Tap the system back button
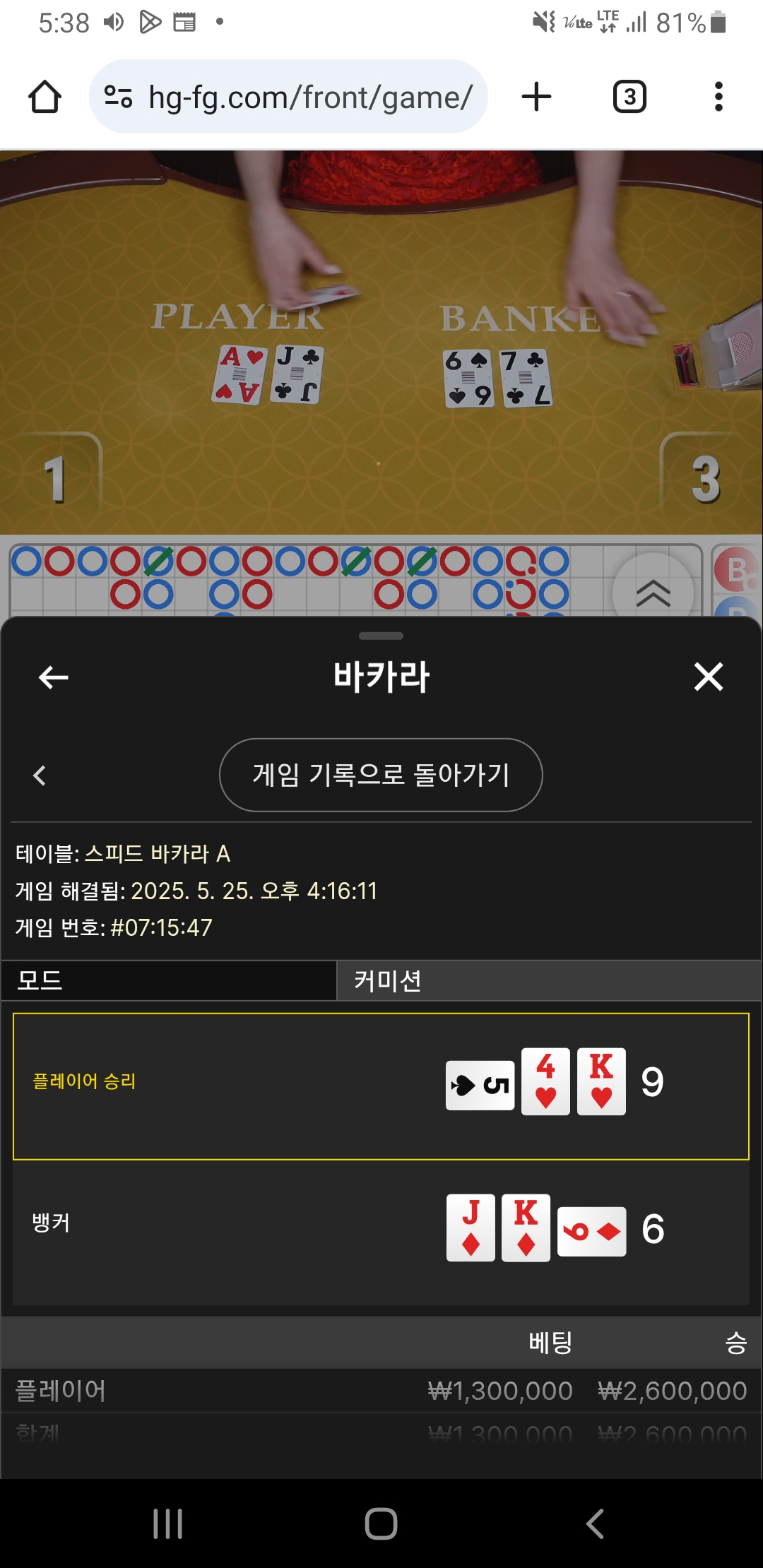763x1568 pixels. [595, 1524]
